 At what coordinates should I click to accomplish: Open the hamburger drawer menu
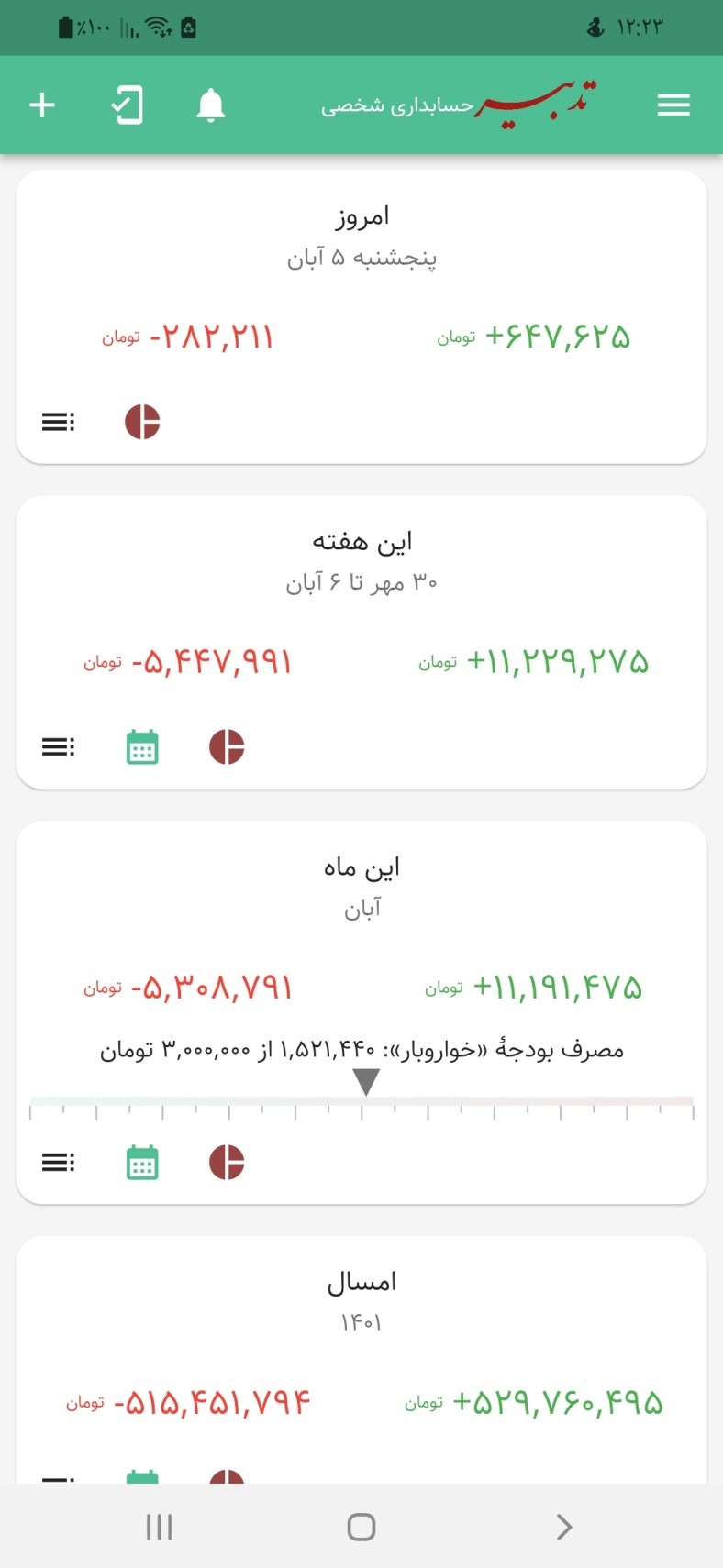pyautogui.click(x=673, y=105)
